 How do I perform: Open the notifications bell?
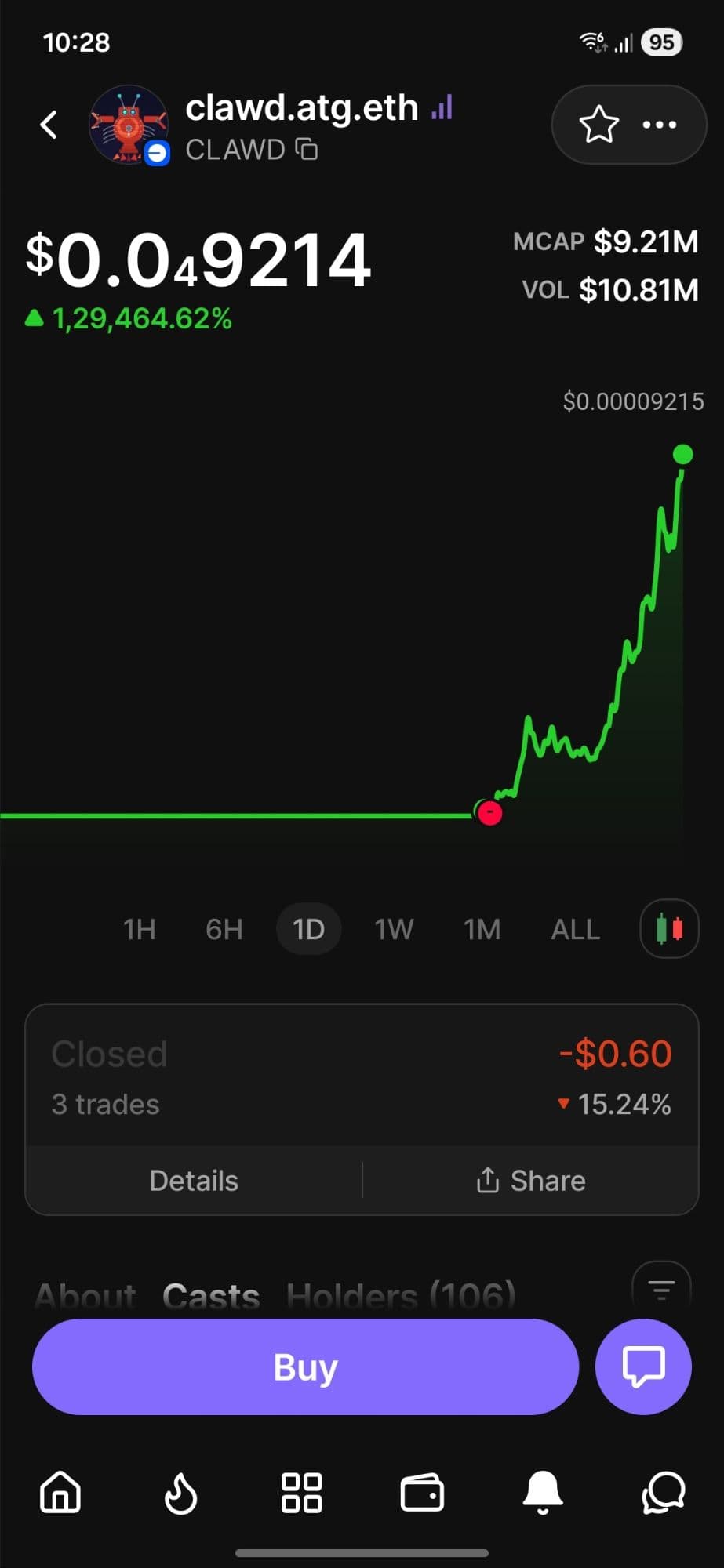[x=543, y=1491]
